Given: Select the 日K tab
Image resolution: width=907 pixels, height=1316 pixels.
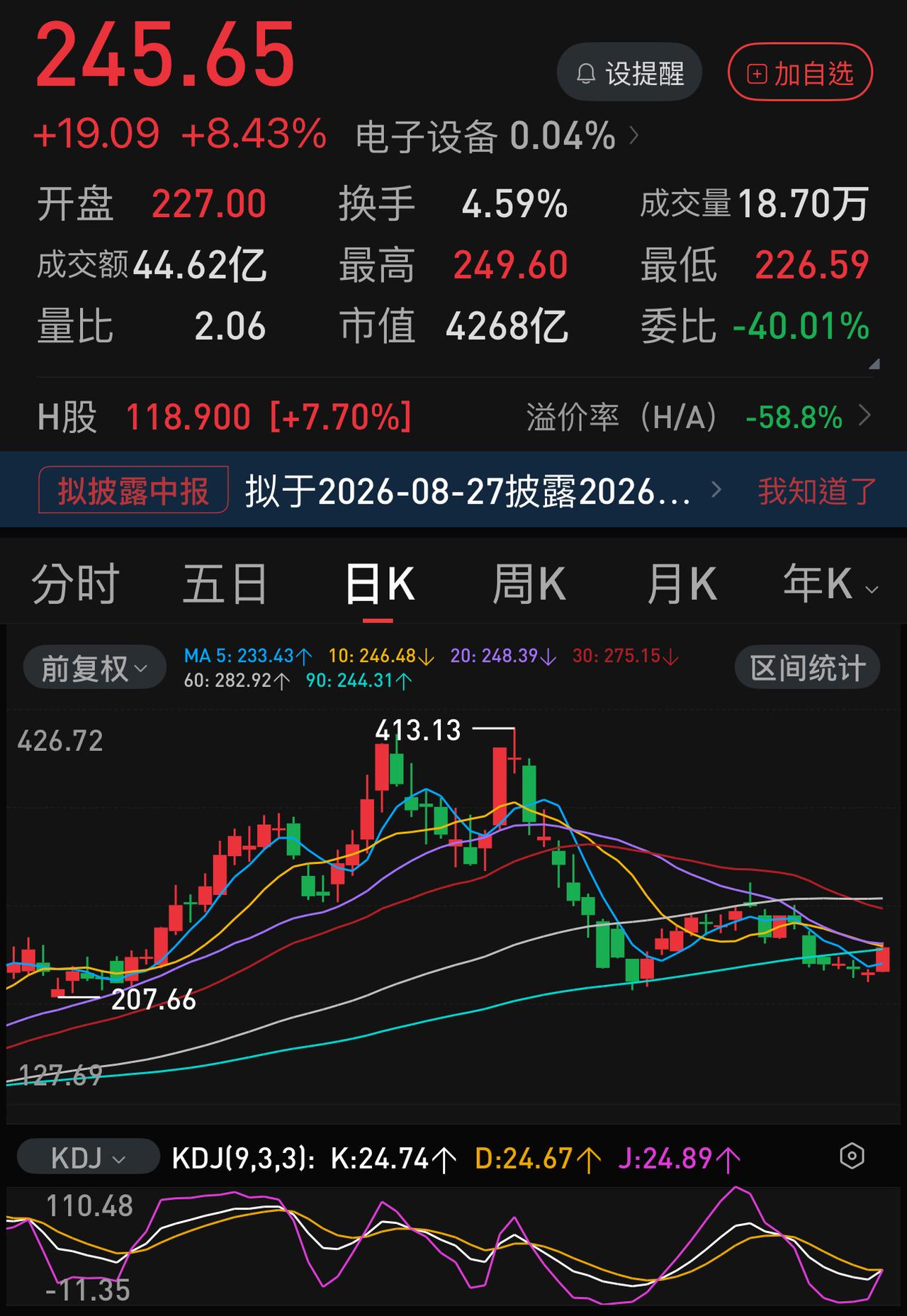Looking at the screenshot, I should point(379,585).
